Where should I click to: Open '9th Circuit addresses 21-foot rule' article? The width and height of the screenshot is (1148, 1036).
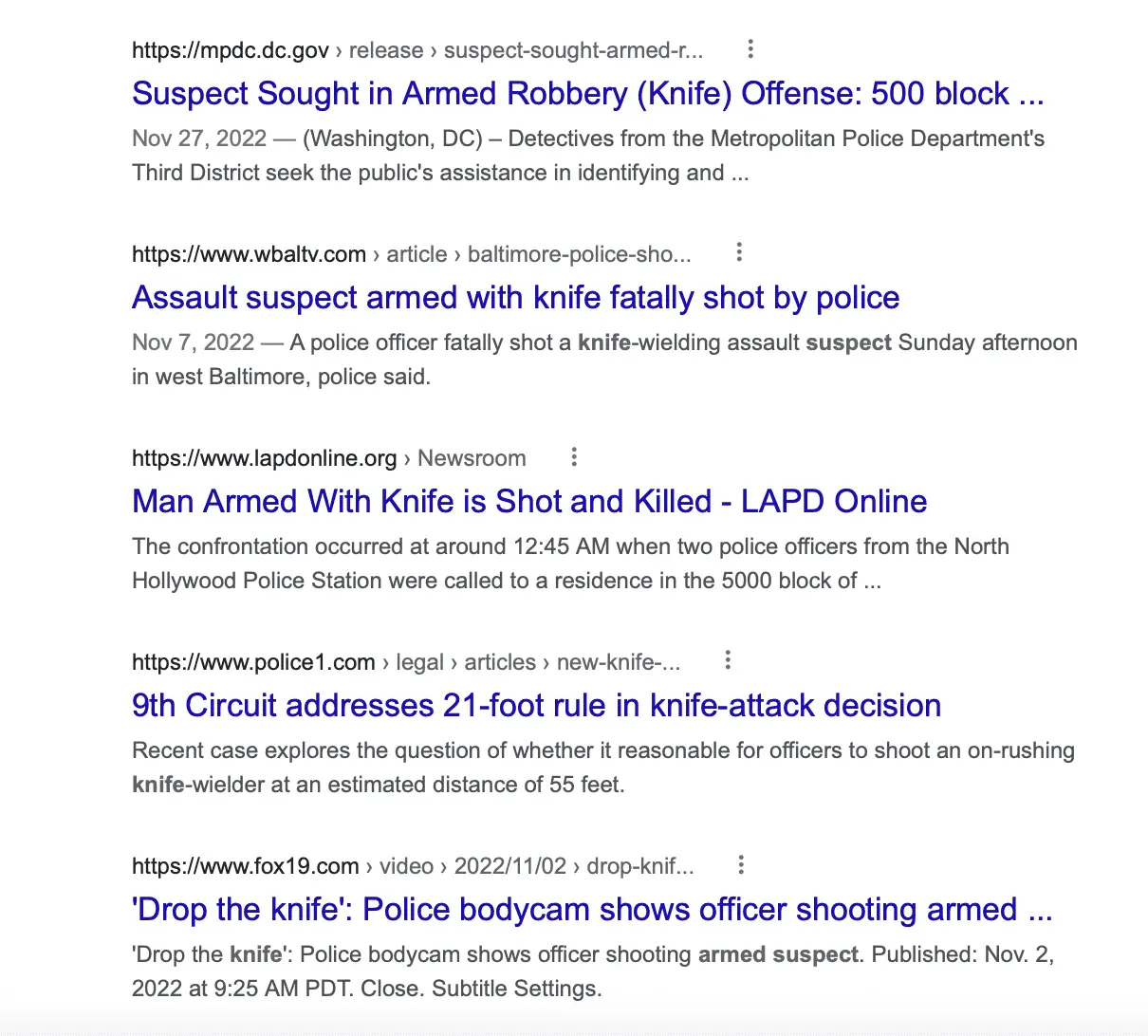pos(536,706)
